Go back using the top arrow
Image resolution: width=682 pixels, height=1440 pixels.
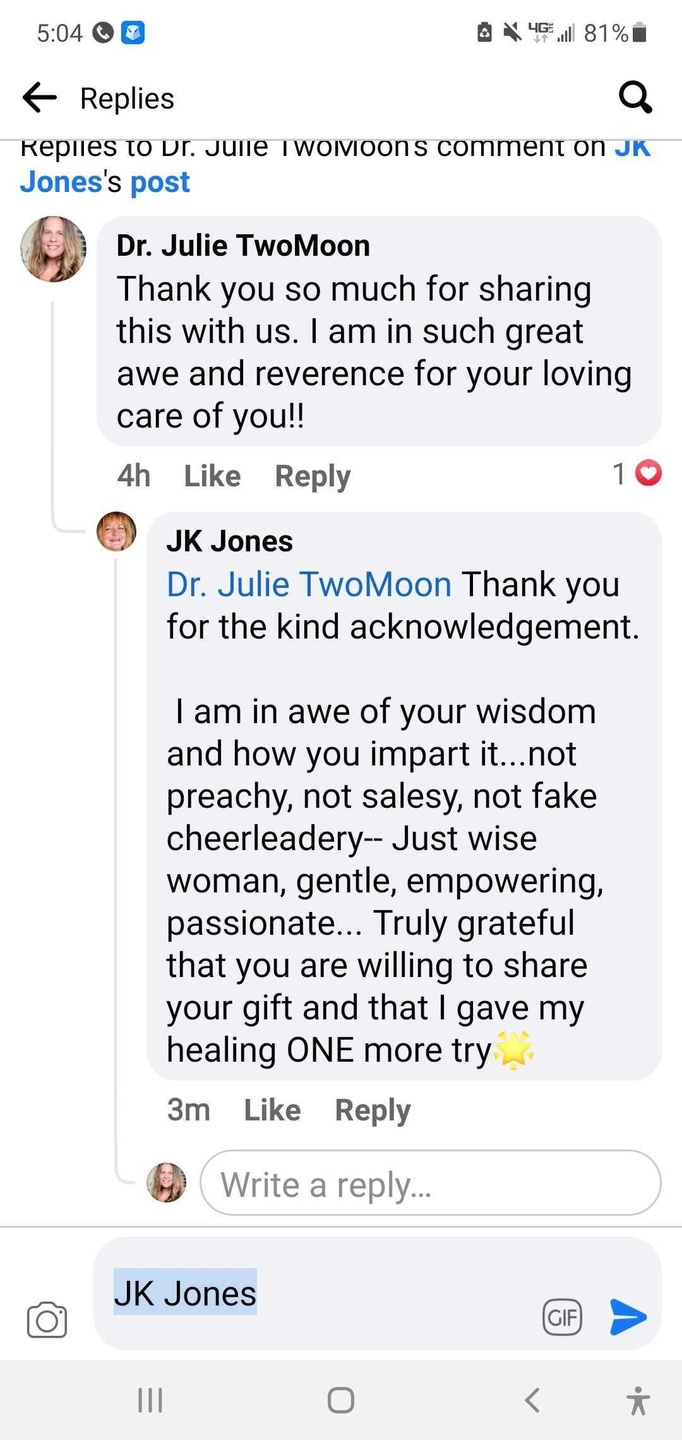point(39,97)
